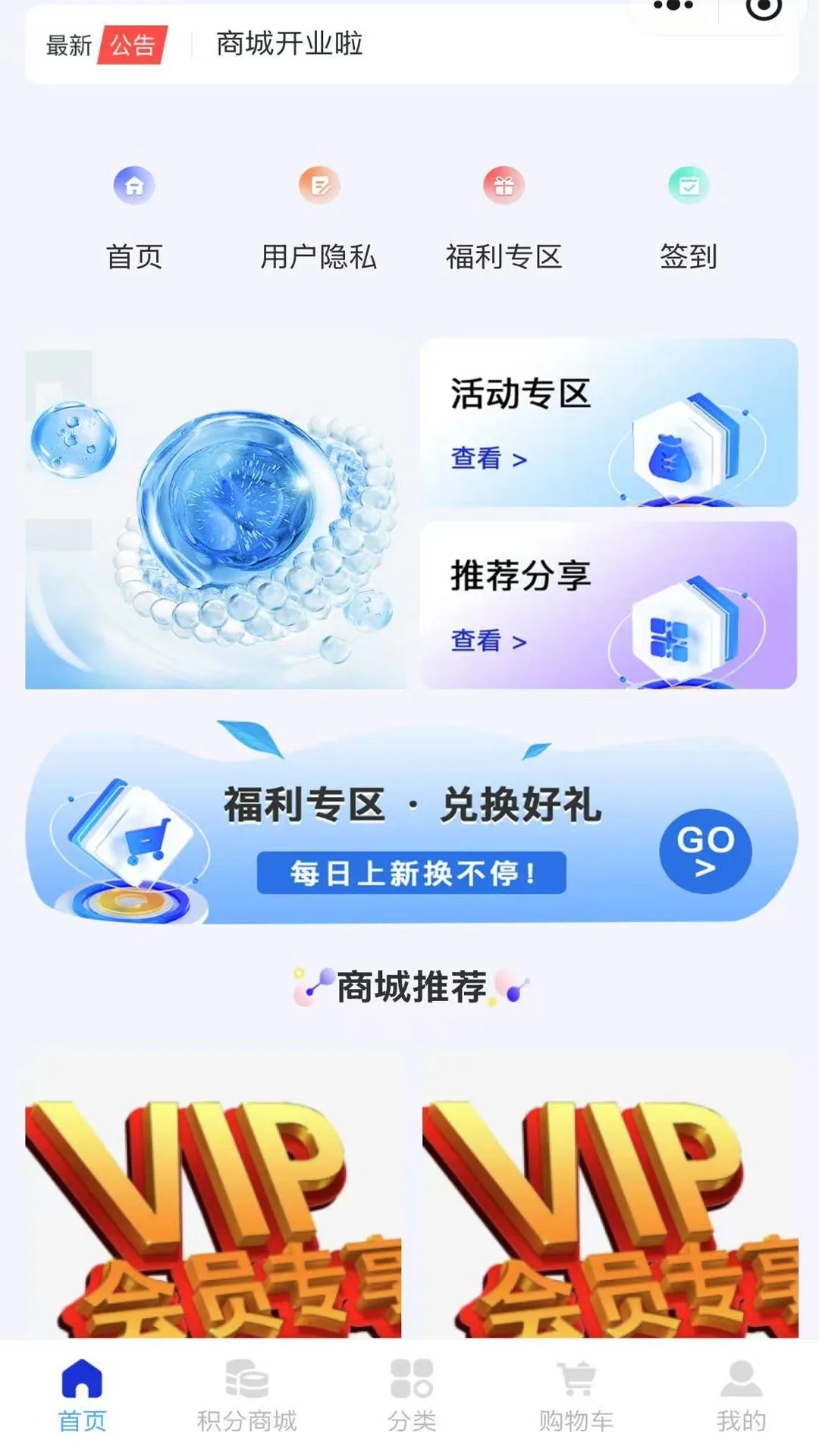Screen dimensions: 819x1456
Task: View the 推荐分享 card
Action: point(608,605)
